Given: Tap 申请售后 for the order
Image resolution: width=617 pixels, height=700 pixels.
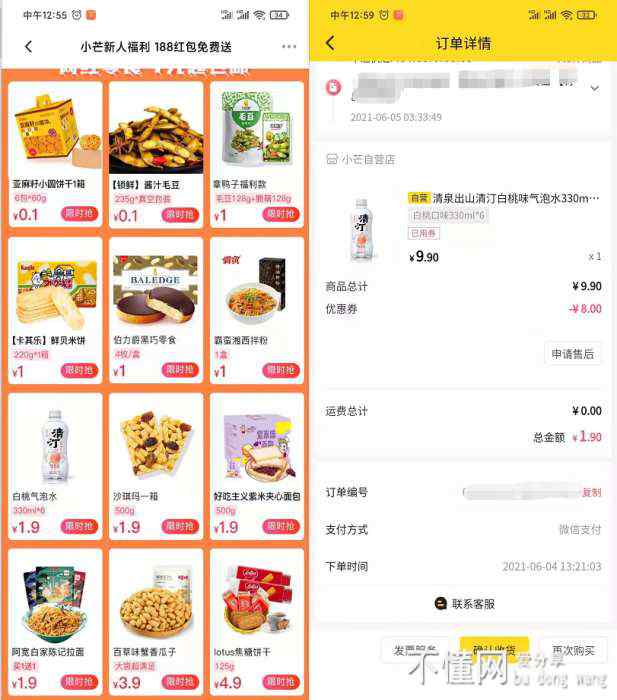Looking at the screenshot, I should click(x=573, y=354).
